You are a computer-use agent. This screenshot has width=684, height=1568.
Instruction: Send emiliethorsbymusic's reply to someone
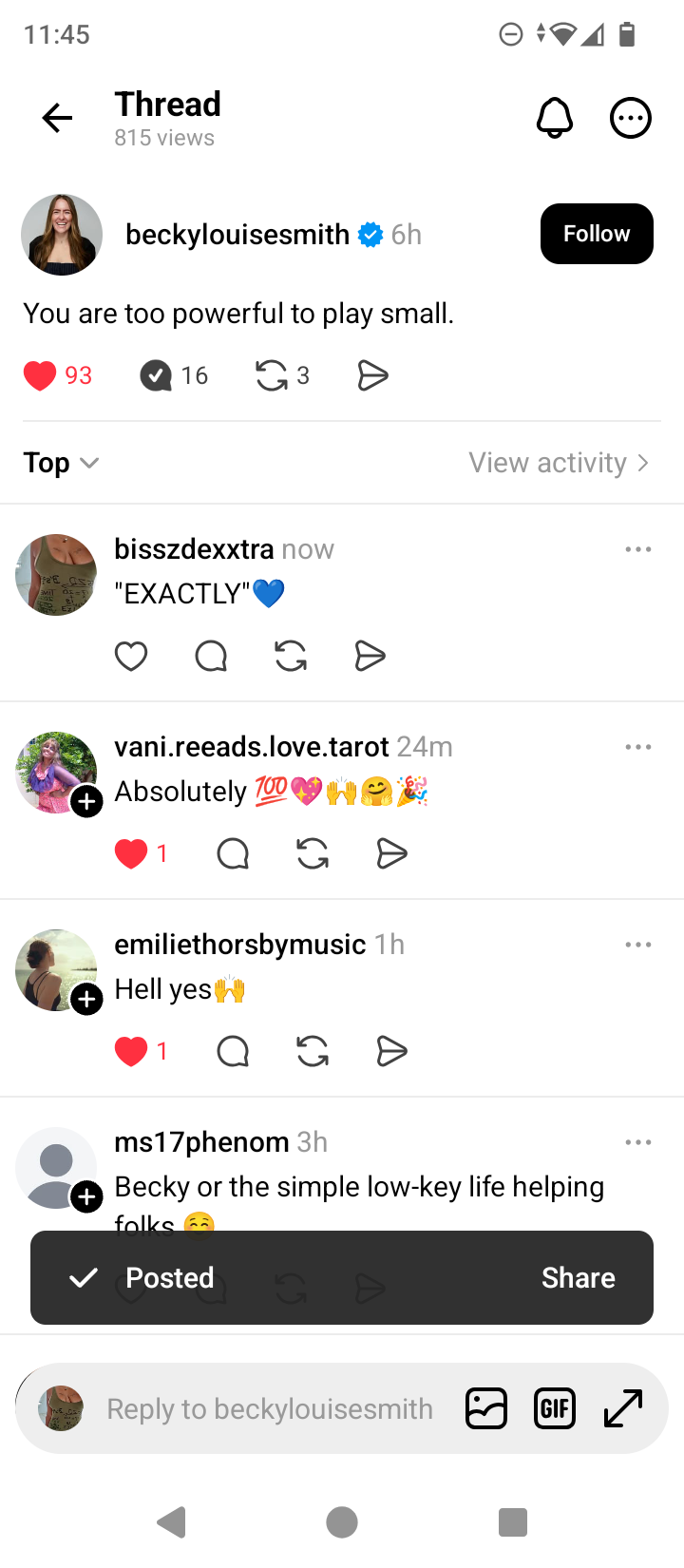click(391, 1051)
